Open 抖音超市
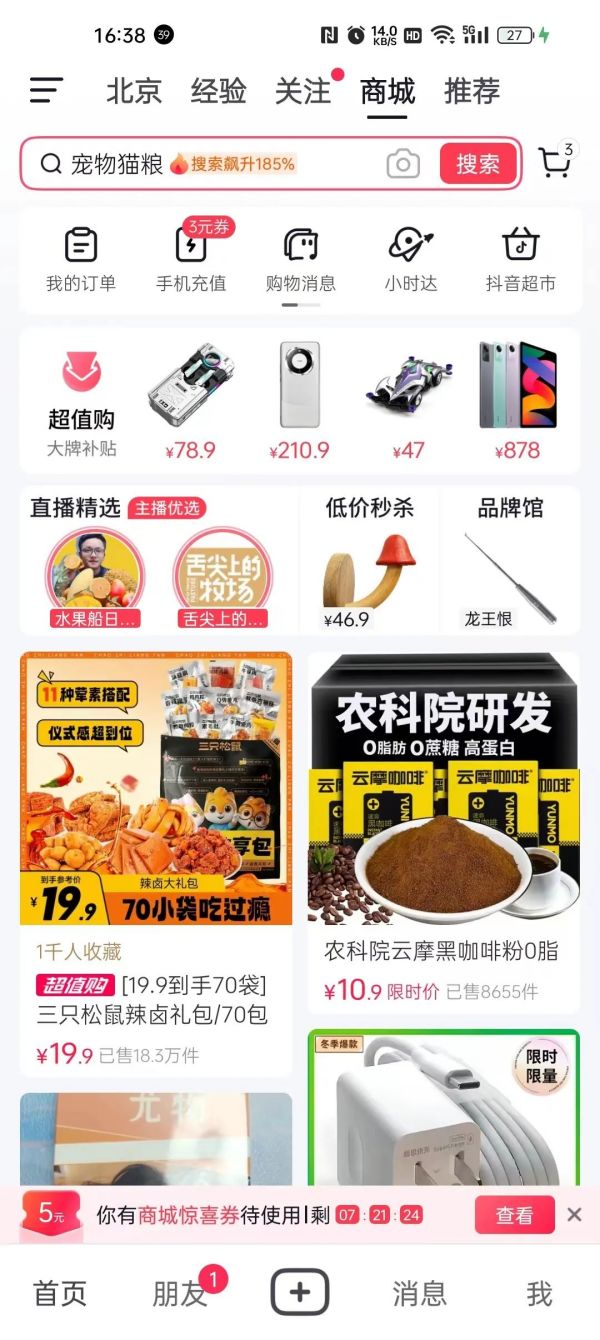This screenshot has height=1340, width=600. [520, 258]
